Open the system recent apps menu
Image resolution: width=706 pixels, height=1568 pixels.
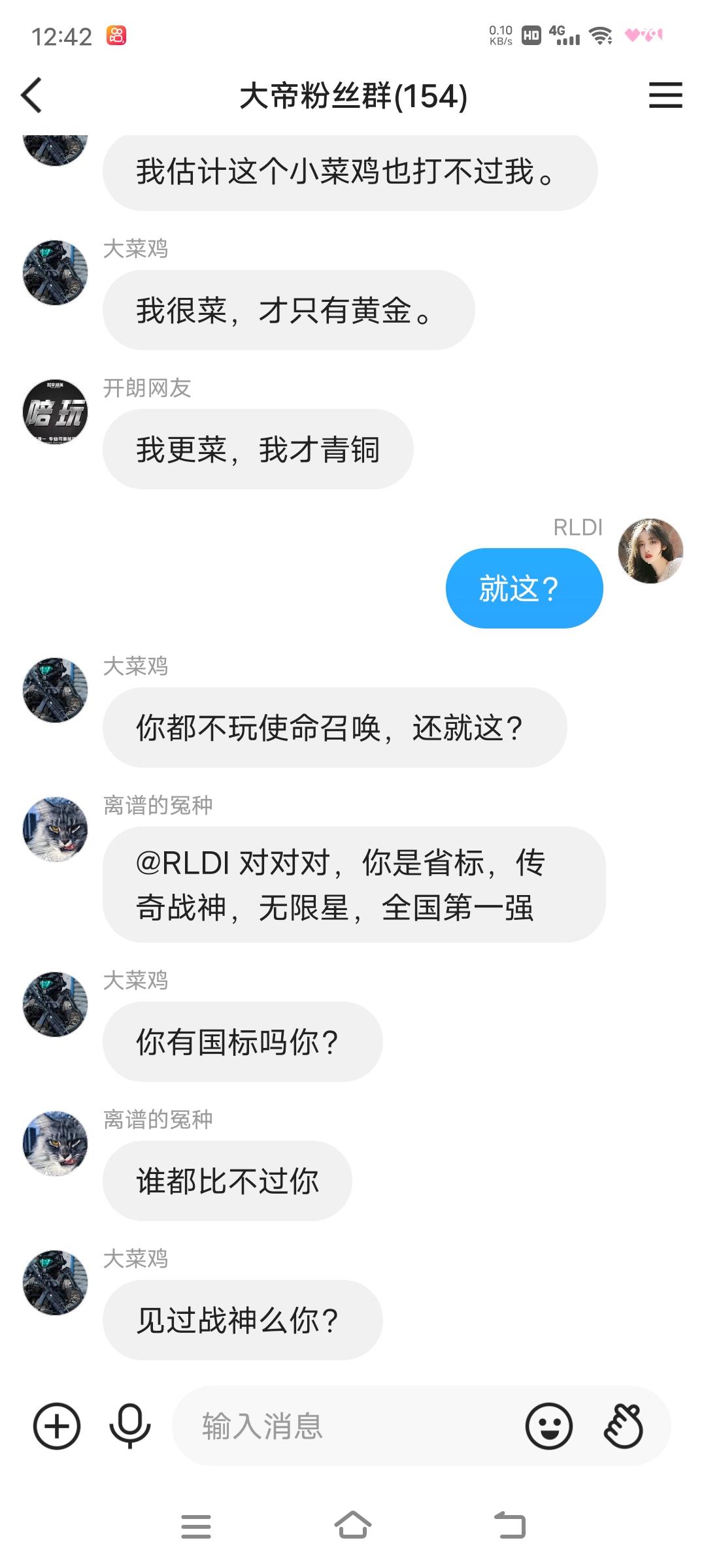[195, 1526]
